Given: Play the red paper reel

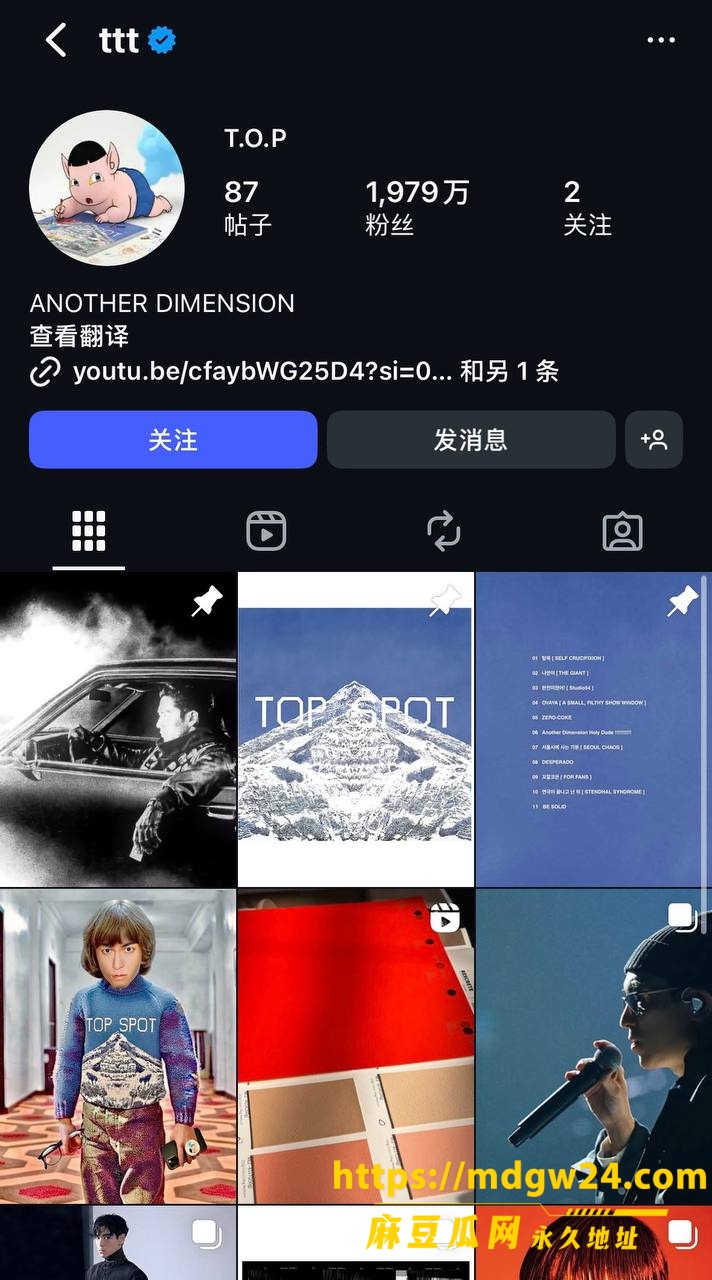Looking at the screenshot, I should coord(355,1046).
